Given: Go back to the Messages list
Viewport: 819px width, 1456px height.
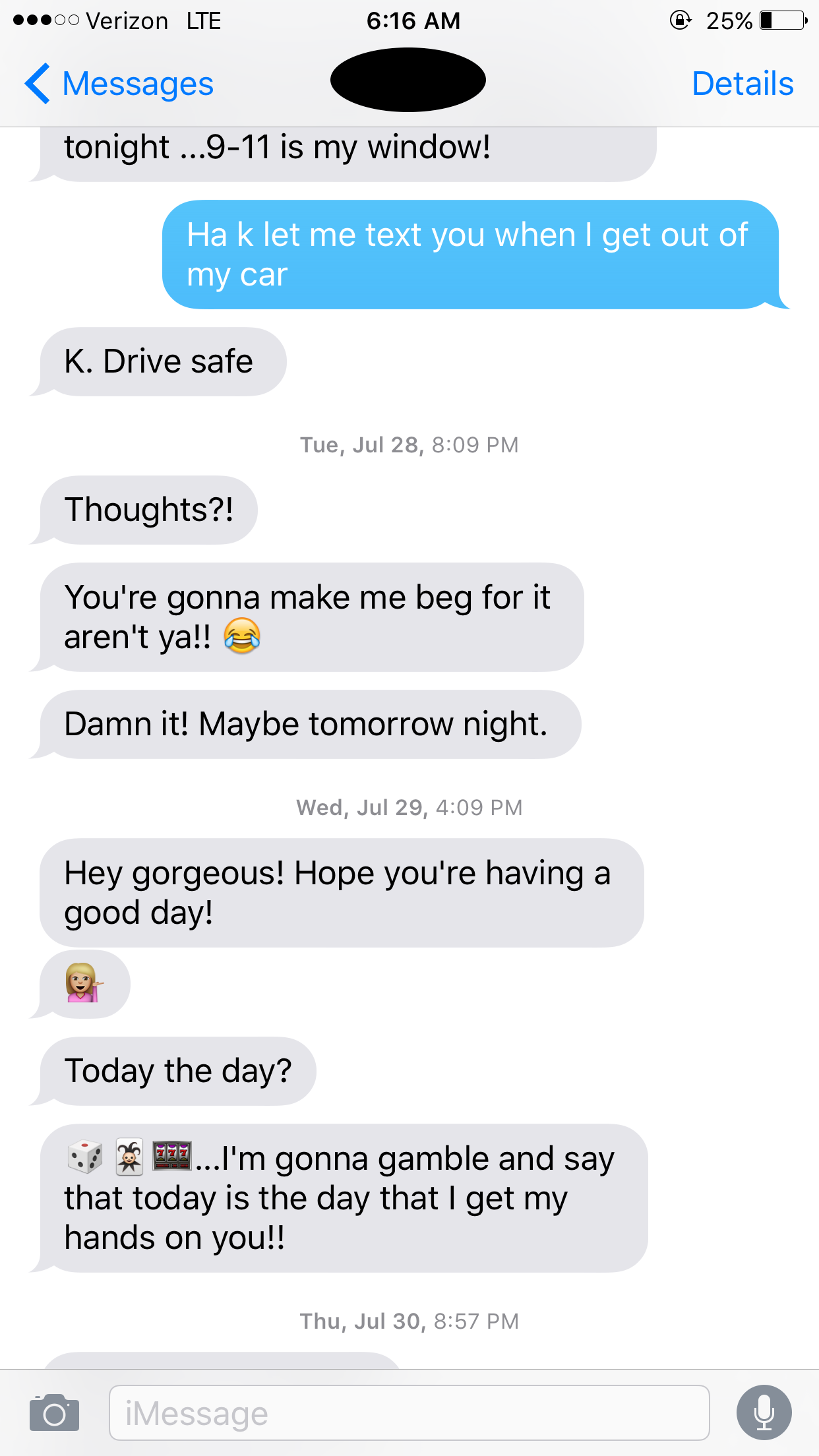Looking at the screenshot, I should [119, 84].
